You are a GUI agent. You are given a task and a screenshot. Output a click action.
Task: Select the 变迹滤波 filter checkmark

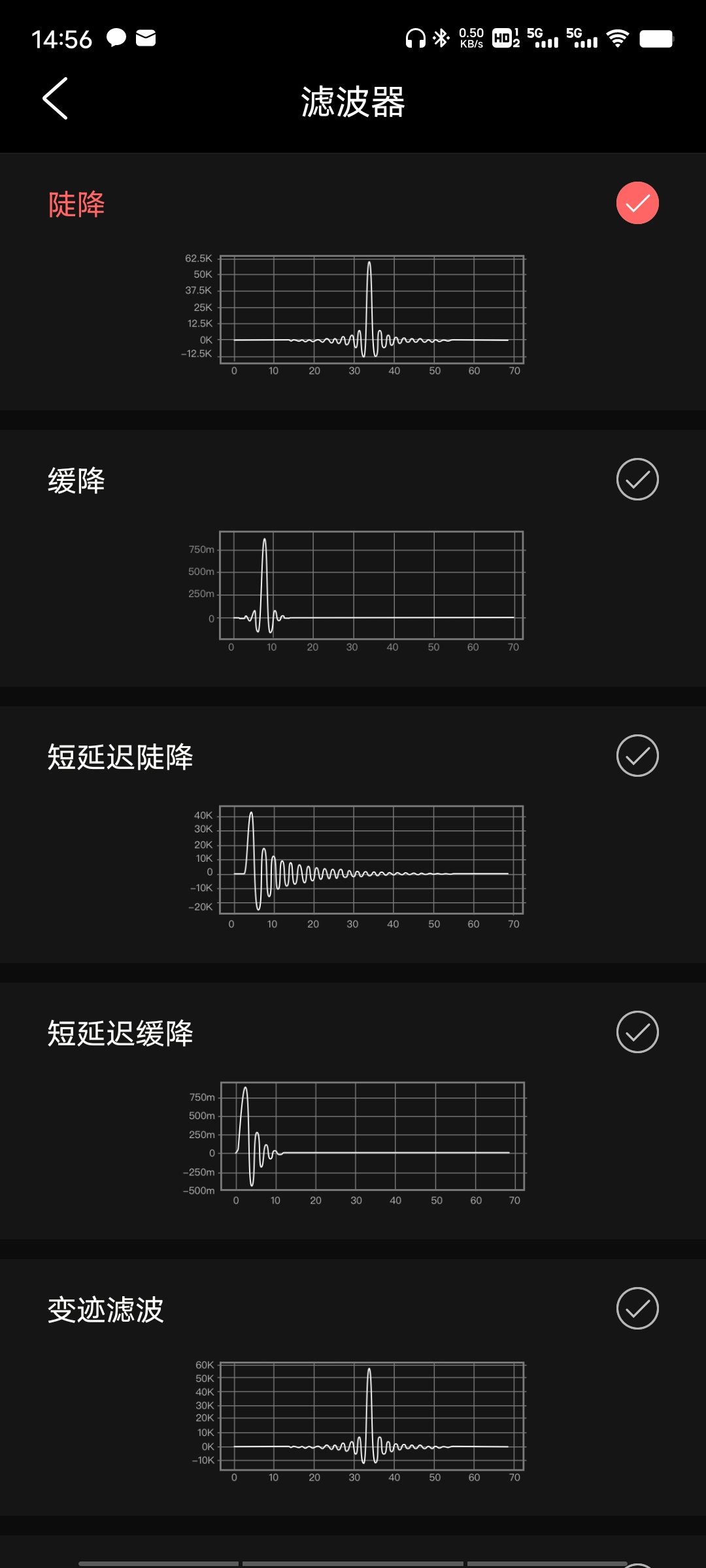[x=637, y=1309]
